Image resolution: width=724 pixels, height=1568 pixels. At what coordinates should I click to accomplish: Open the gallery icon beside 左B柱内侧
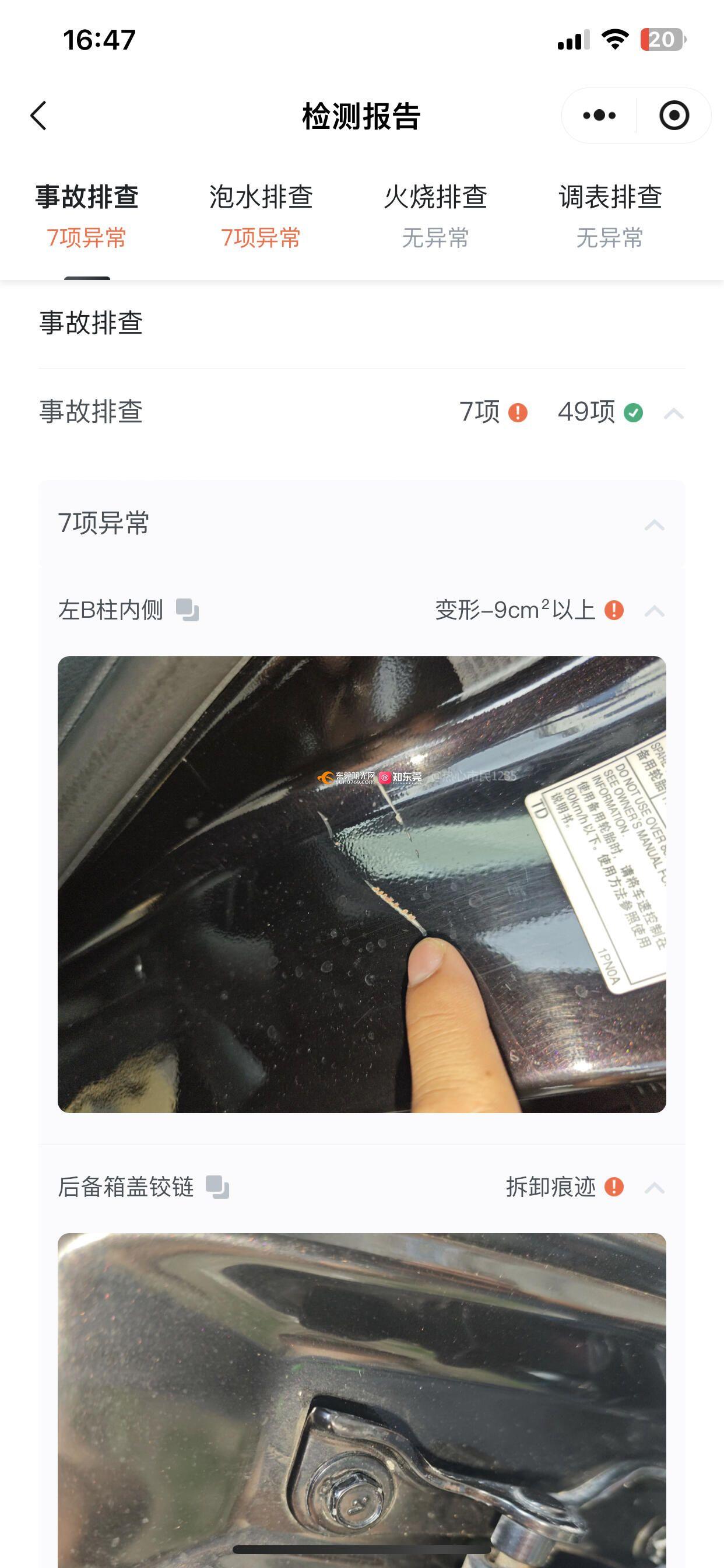[x=187, y=610]
